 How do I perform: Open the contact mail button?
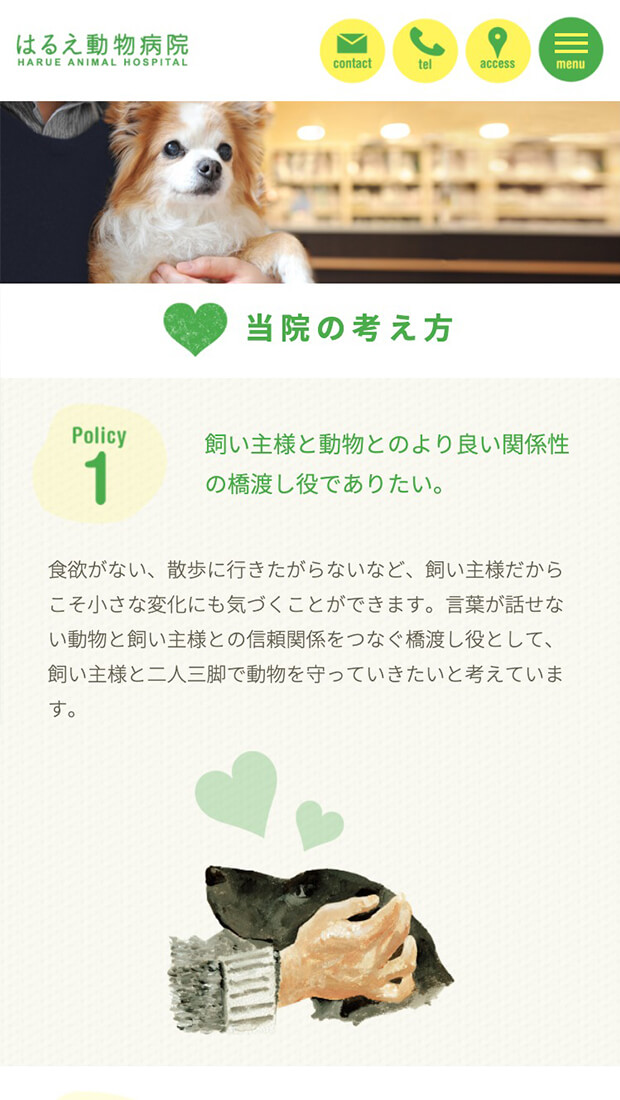[x=352, y=50]
